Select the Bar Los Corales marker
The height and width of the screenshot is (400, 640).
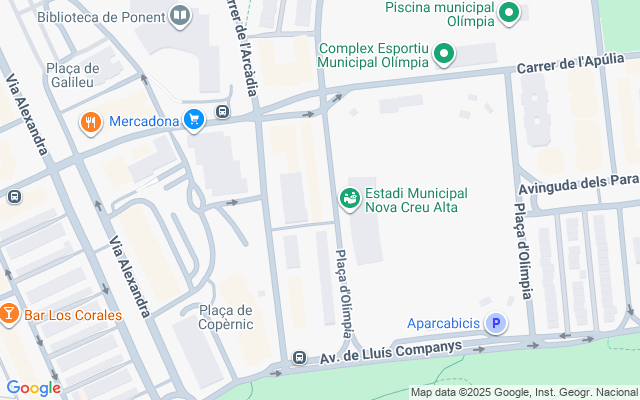tap(9, 314)
